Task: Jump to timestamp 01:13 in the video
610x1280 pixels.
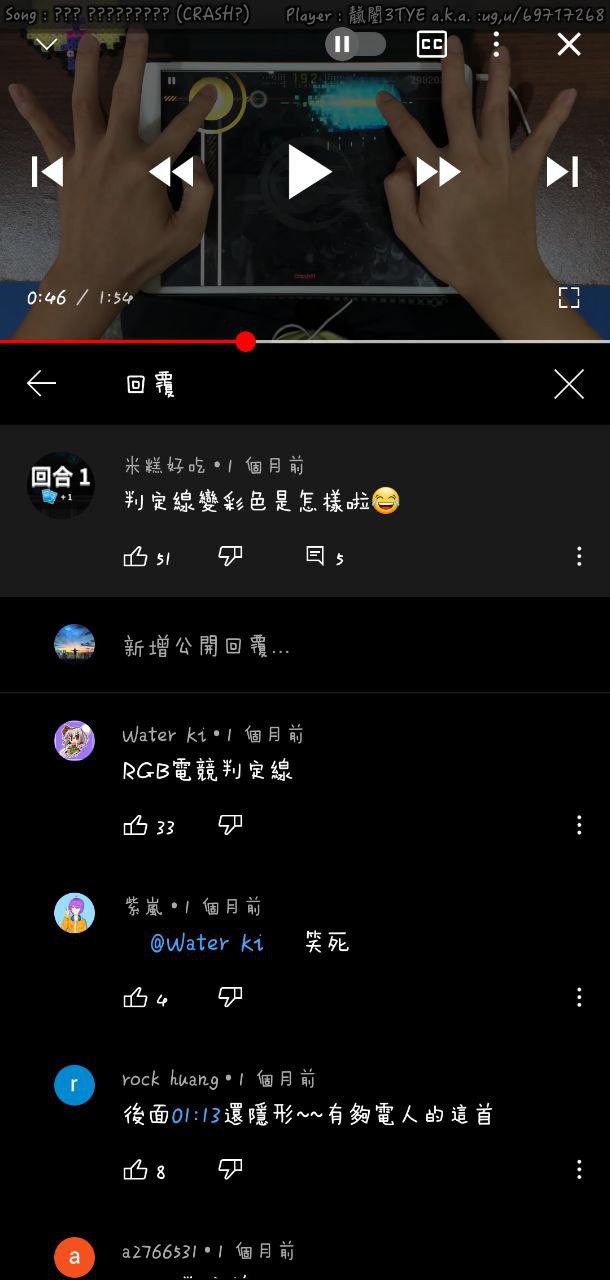Action: (x=196, y=1115)
